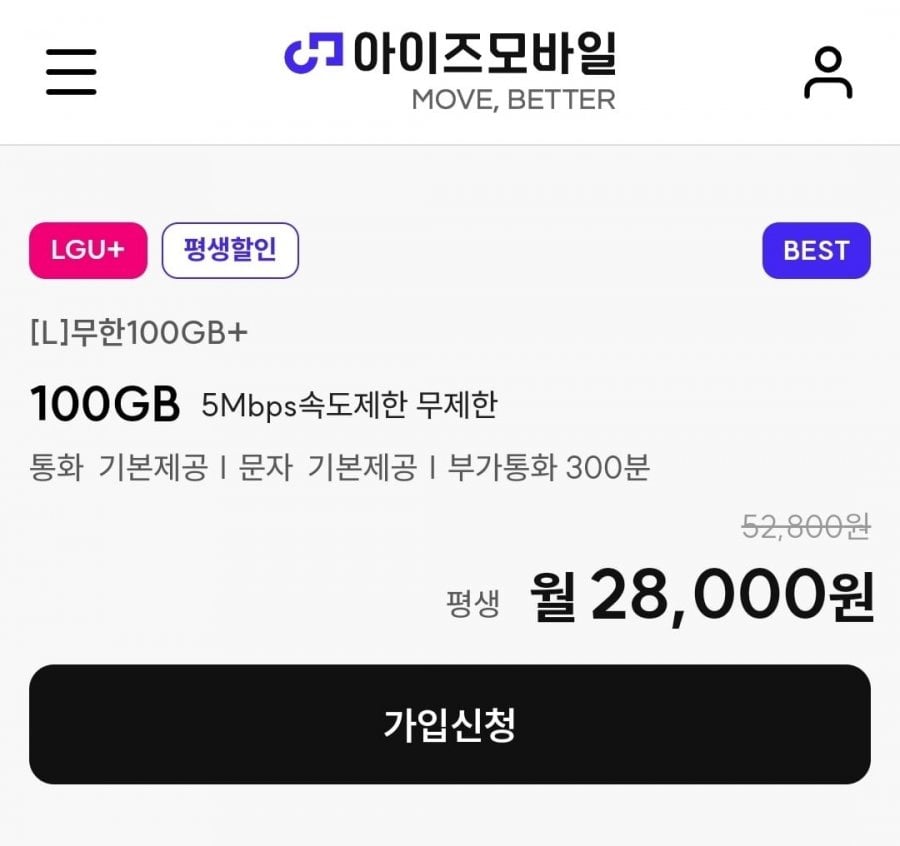Tap the 가입신청 button
Viewport: 900px width, 846px height.
point(450,724)
